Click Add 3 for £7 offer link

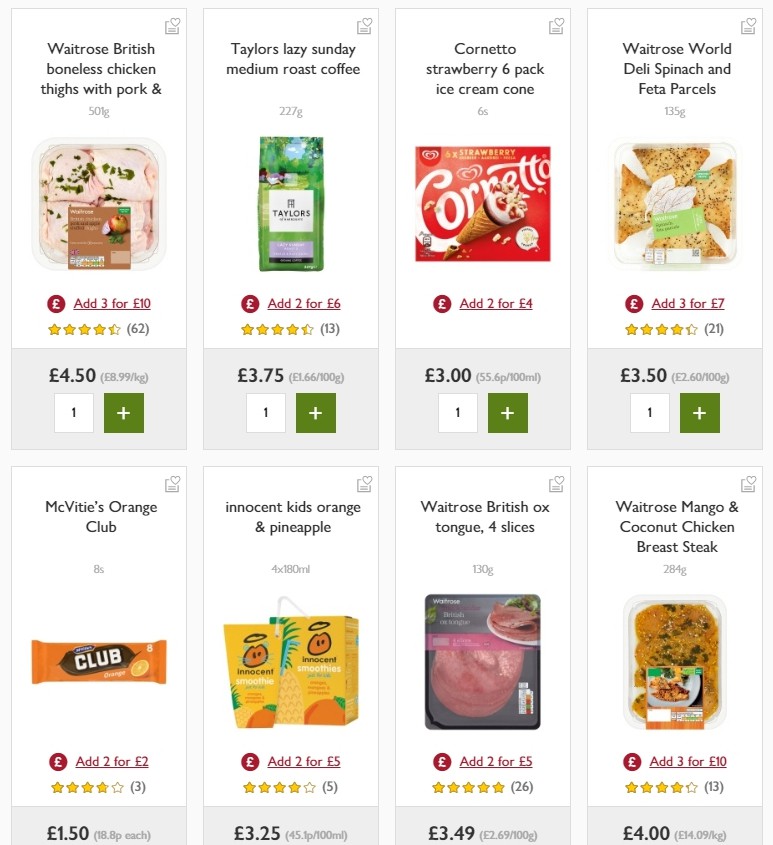click(687, 303)
